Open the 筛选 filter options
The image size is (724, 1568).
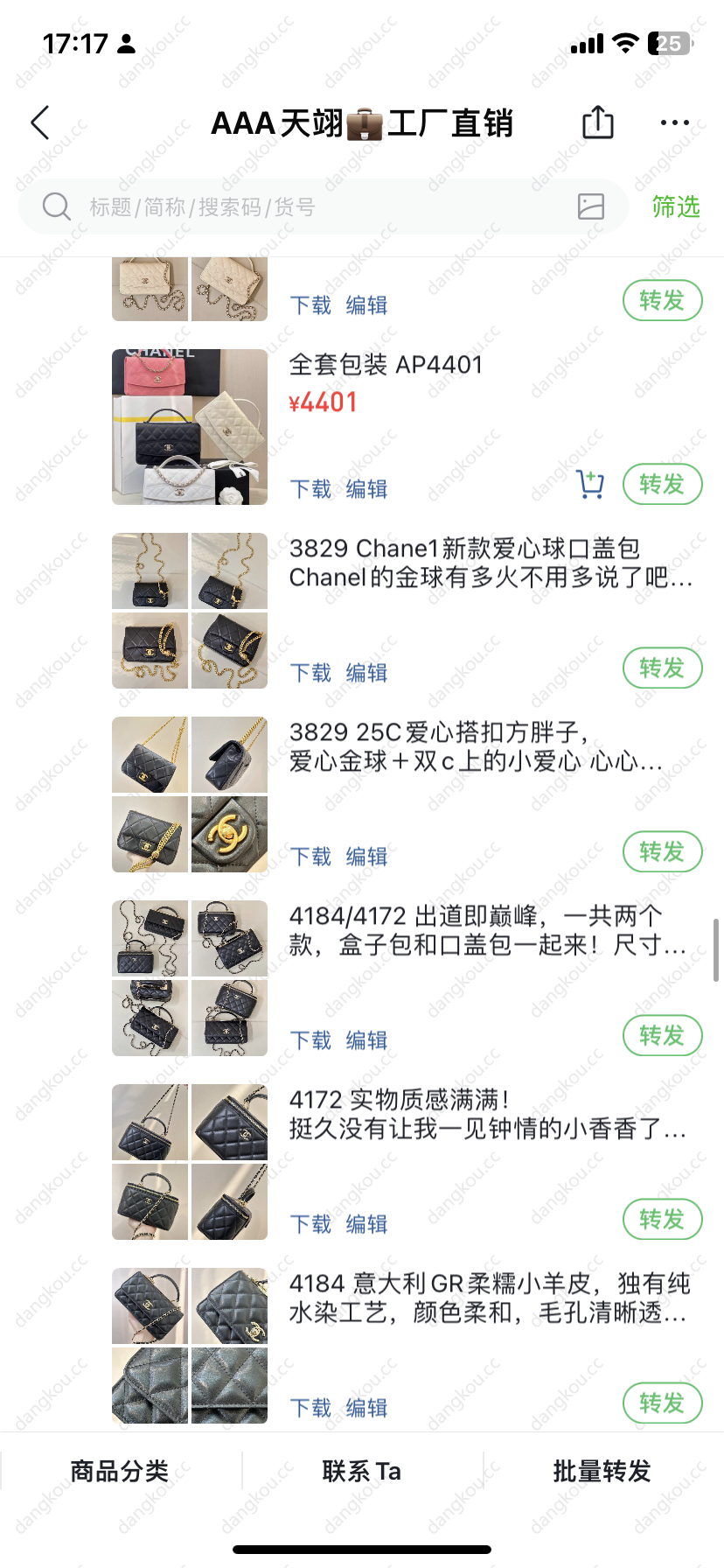click(676, 206)
